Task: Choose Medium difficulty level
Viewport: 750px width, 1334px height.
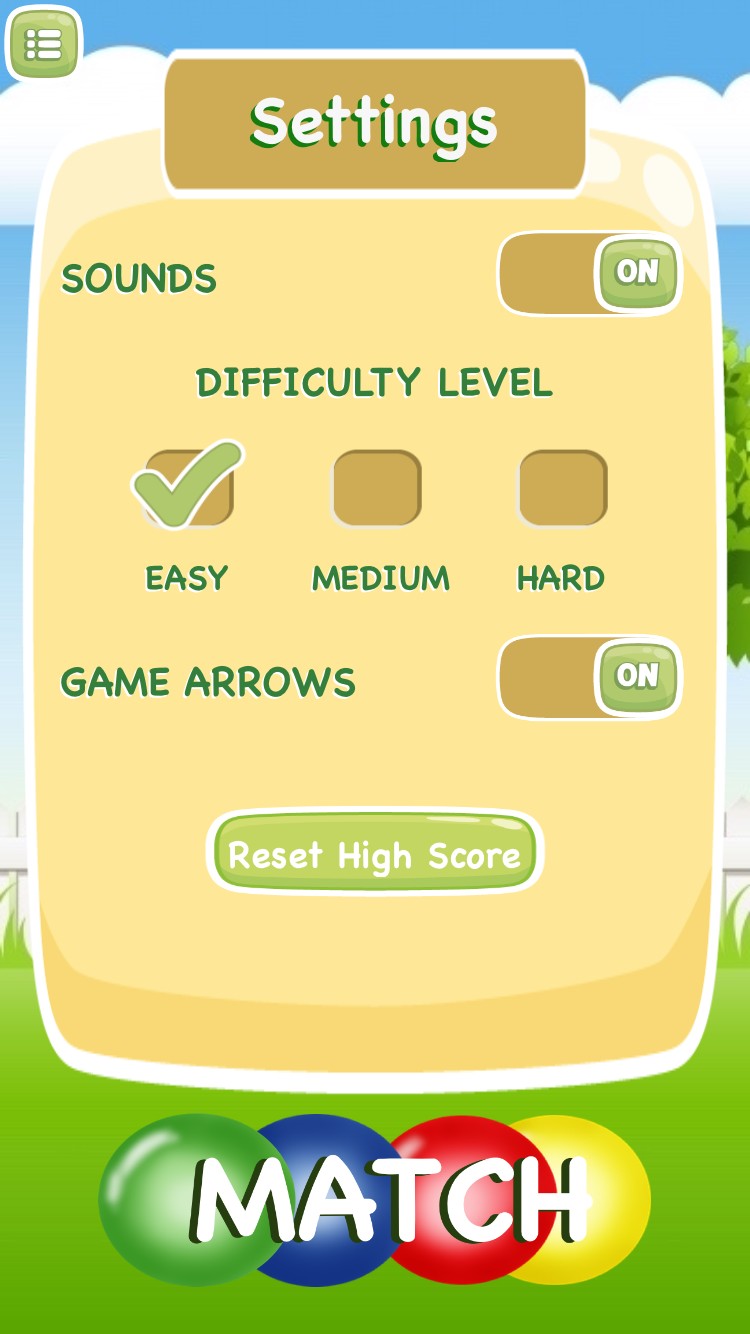Action: pos(376,488)
